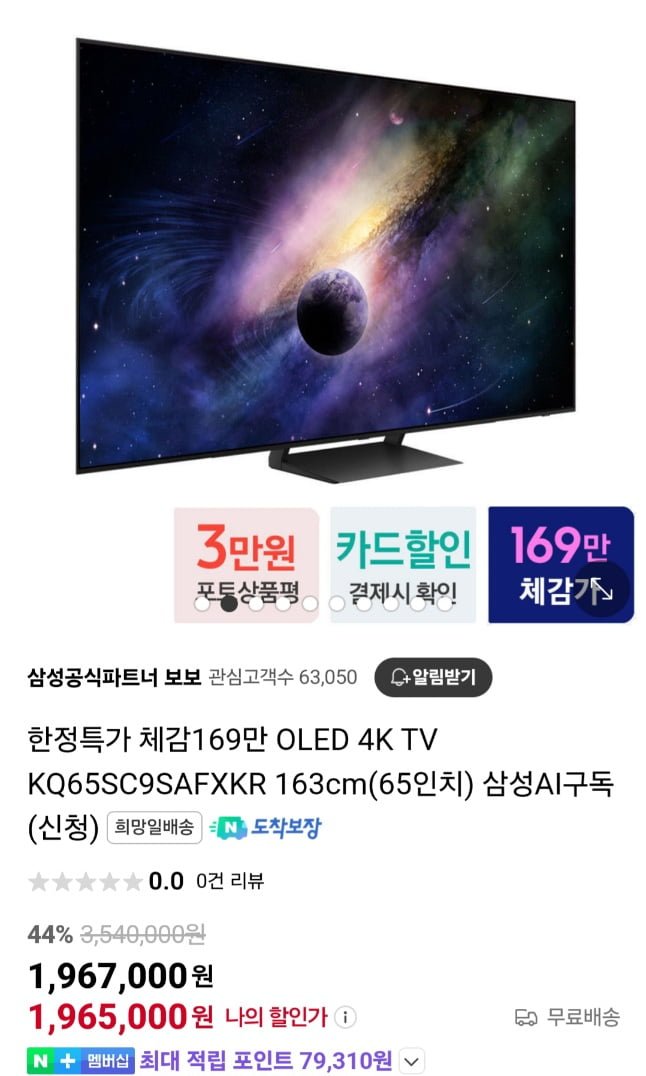
Task: Expand the 최대 적립 포인트 details
Action: [x=413, y=1061]
